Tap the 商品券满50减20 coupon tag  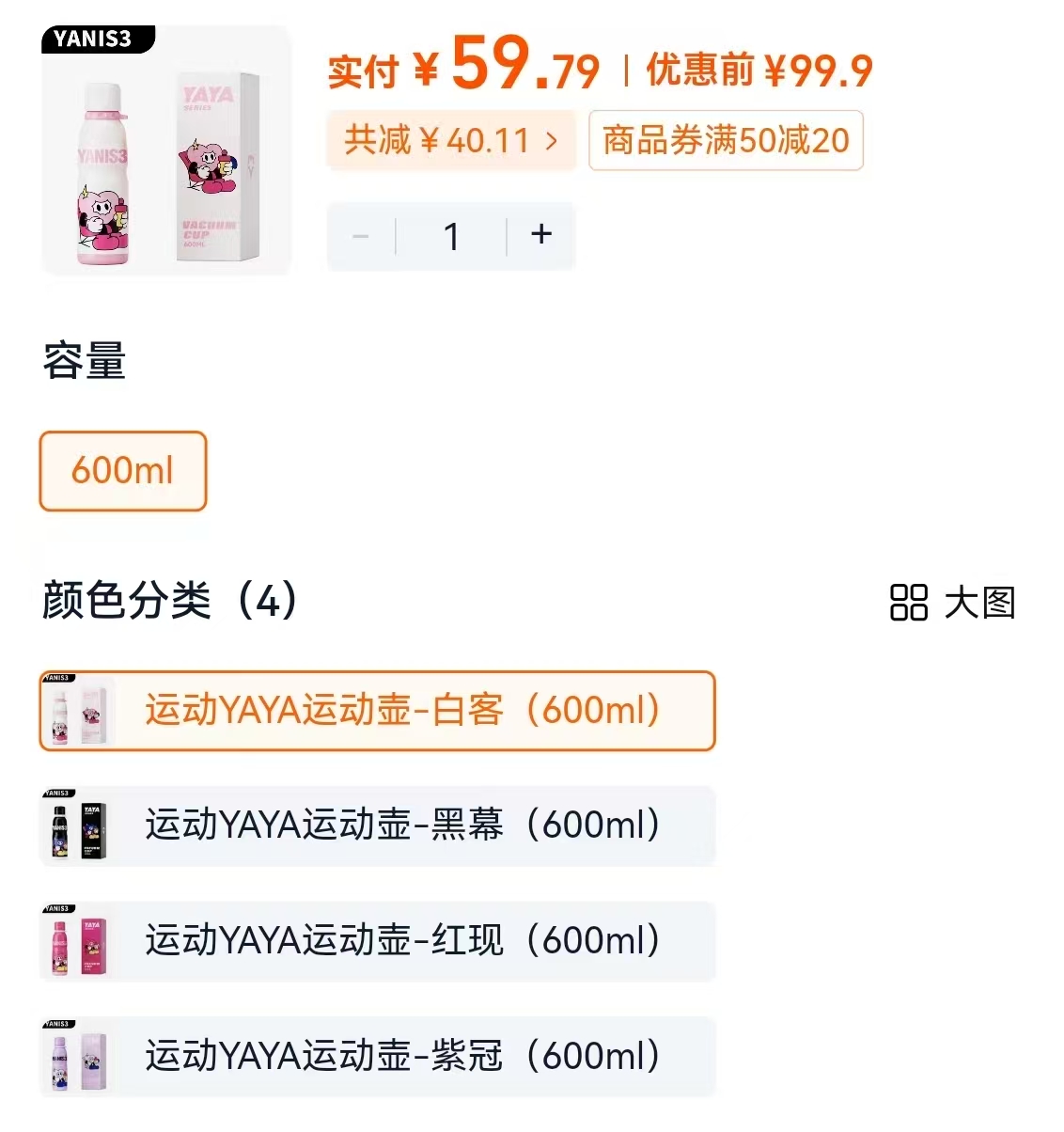click(725, 141)
